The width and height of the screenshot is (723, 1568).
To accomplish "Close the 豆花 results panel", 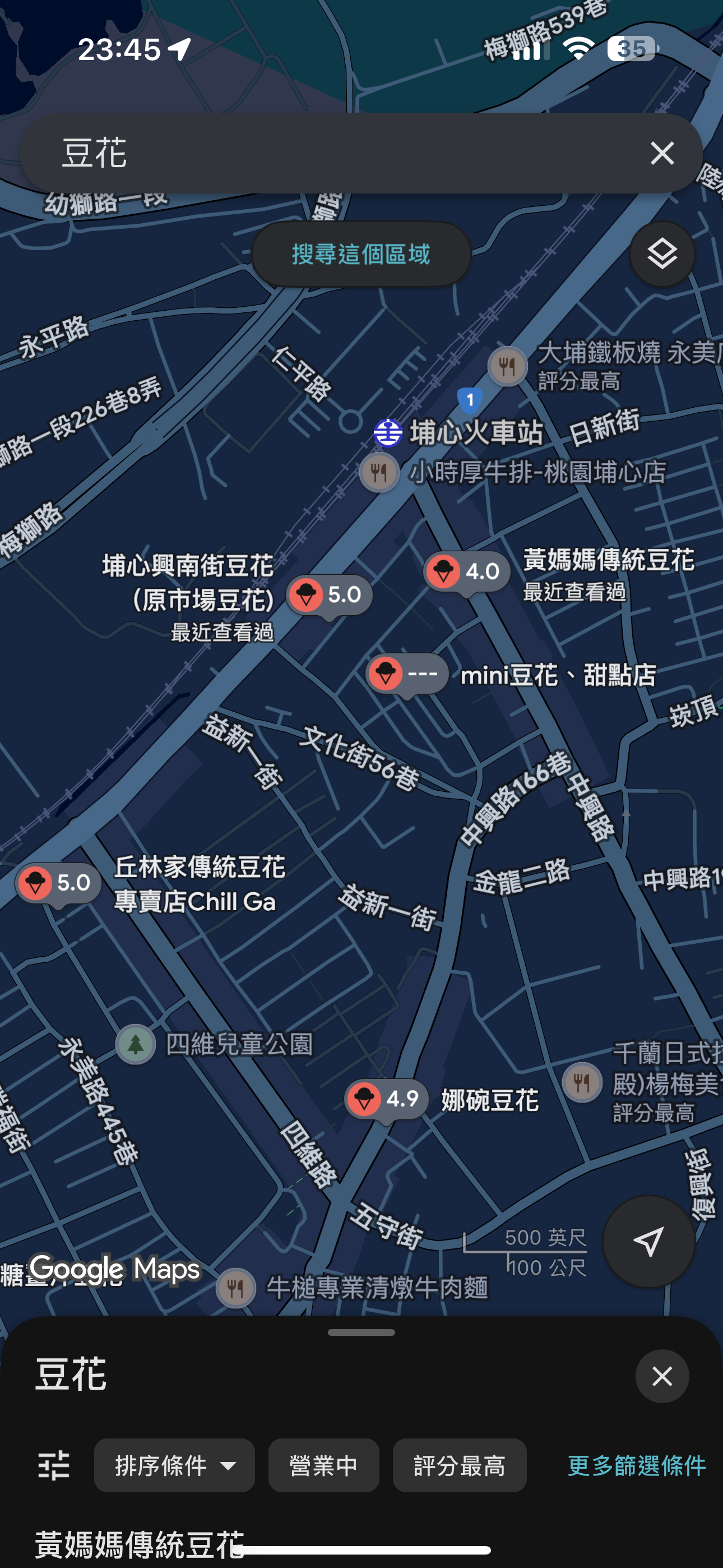I will [x=661, y=1376].
